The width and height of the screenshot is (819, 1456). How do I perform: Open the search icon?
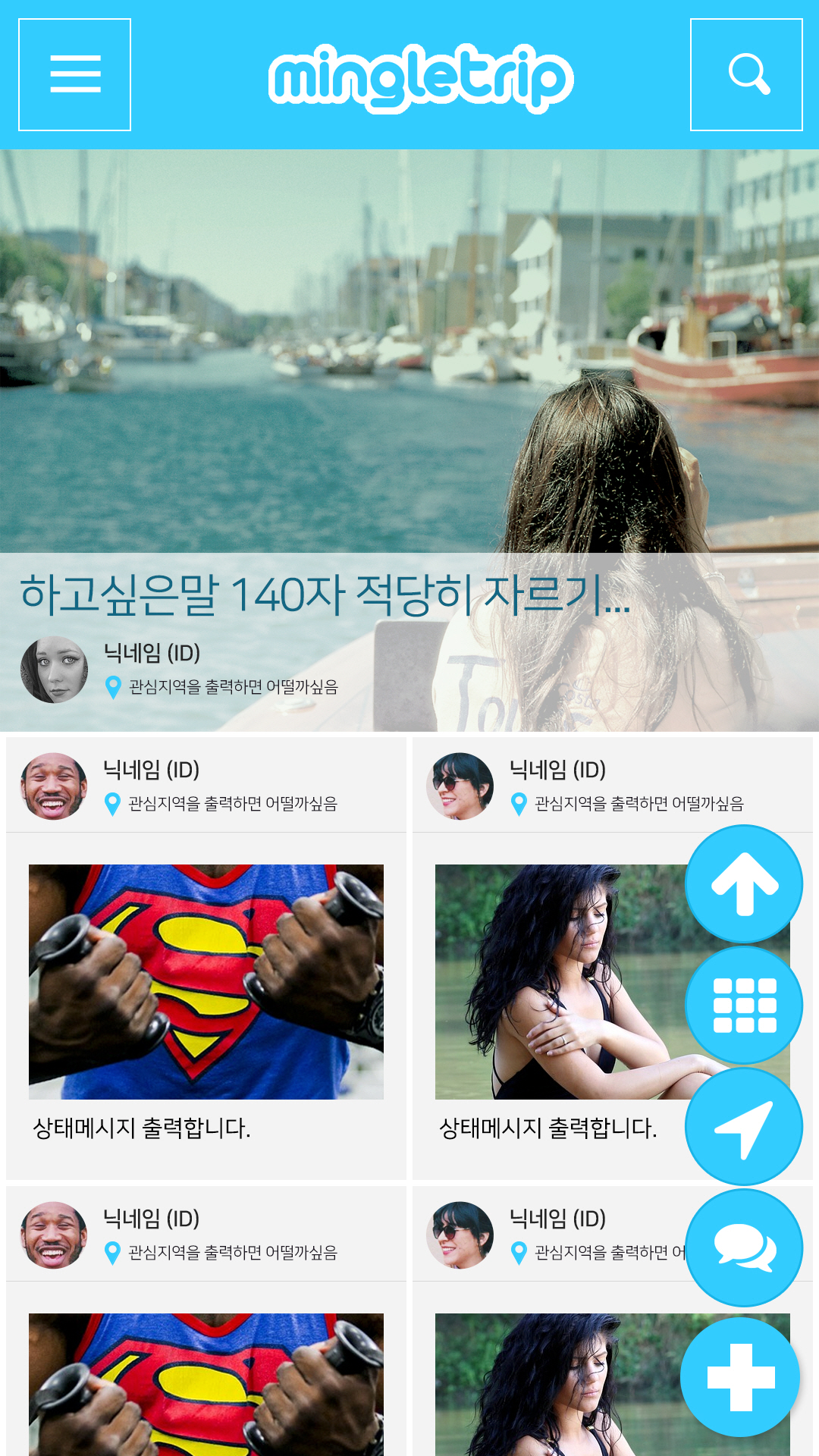point(746,74)
